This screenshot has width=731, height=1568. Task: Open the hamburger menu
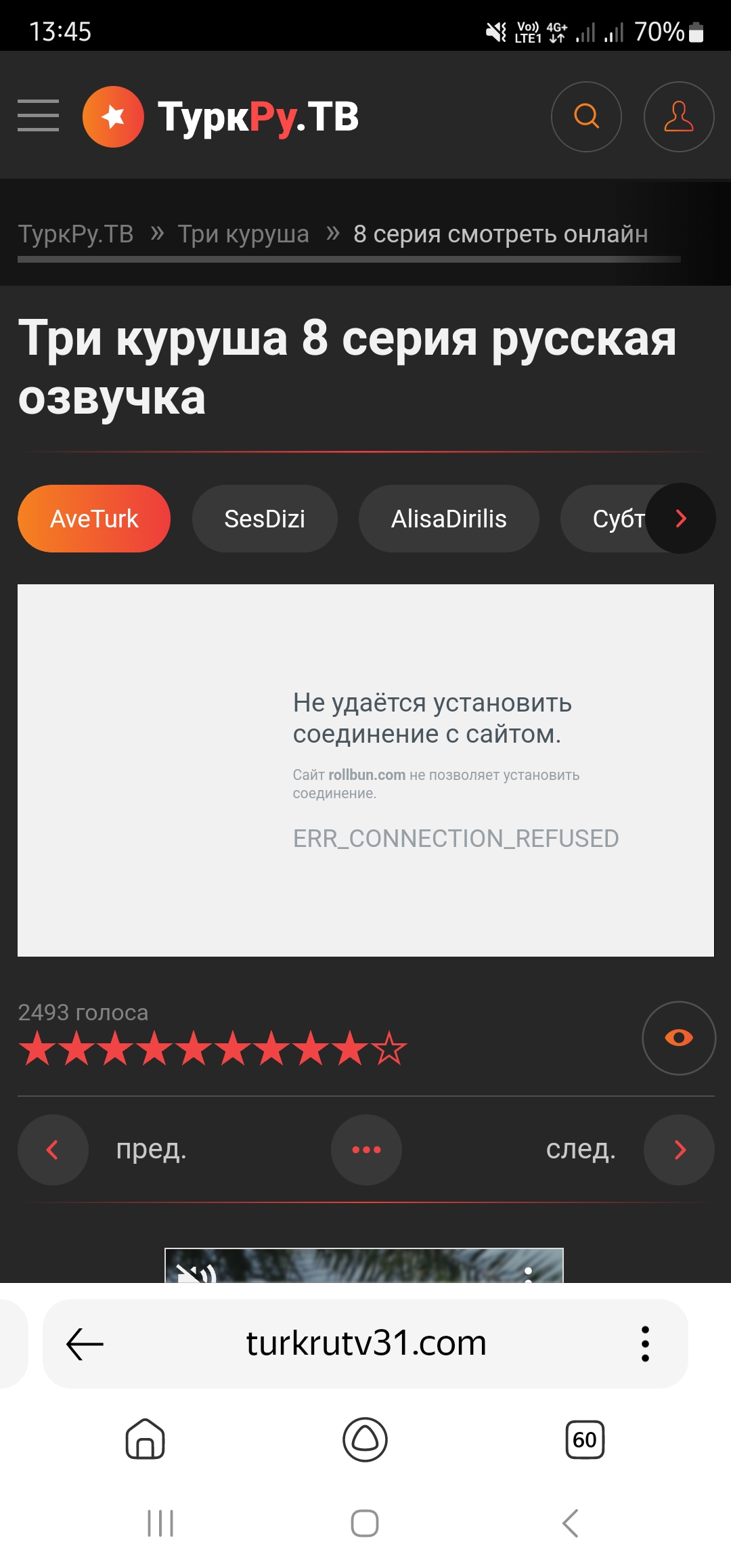coord(39,116)
